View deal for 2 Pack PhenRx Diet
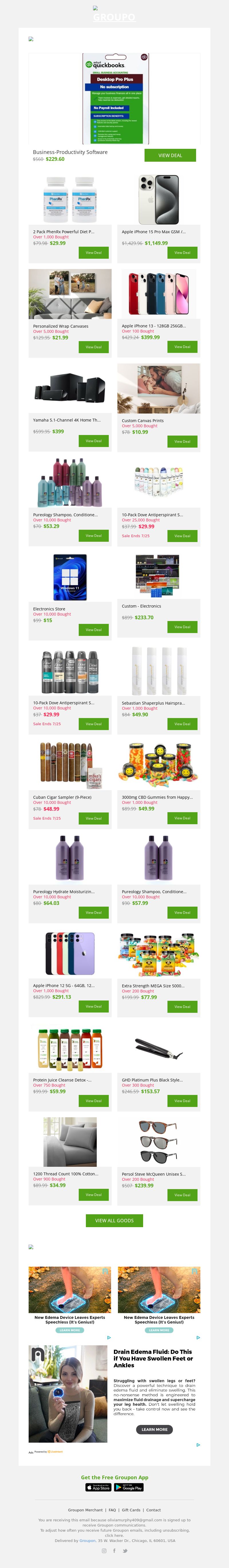Screen dimensions: 229x1568 [93, 252]
